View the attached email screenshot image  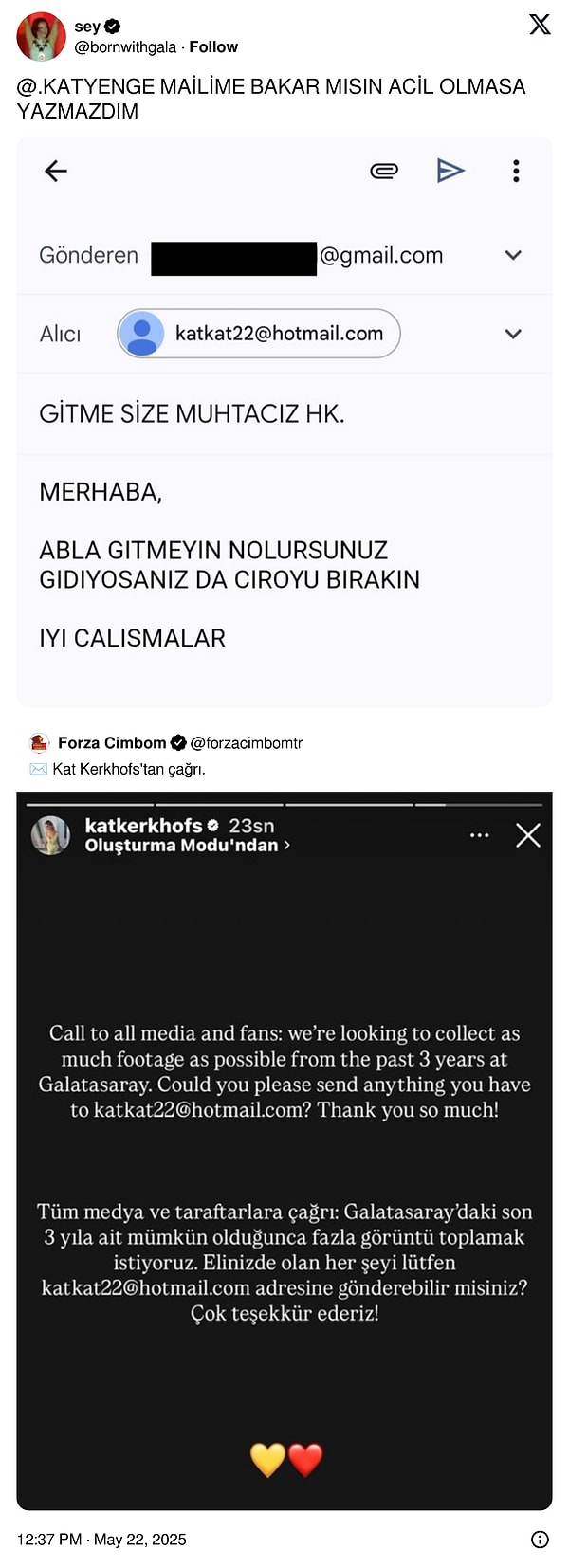284,421
